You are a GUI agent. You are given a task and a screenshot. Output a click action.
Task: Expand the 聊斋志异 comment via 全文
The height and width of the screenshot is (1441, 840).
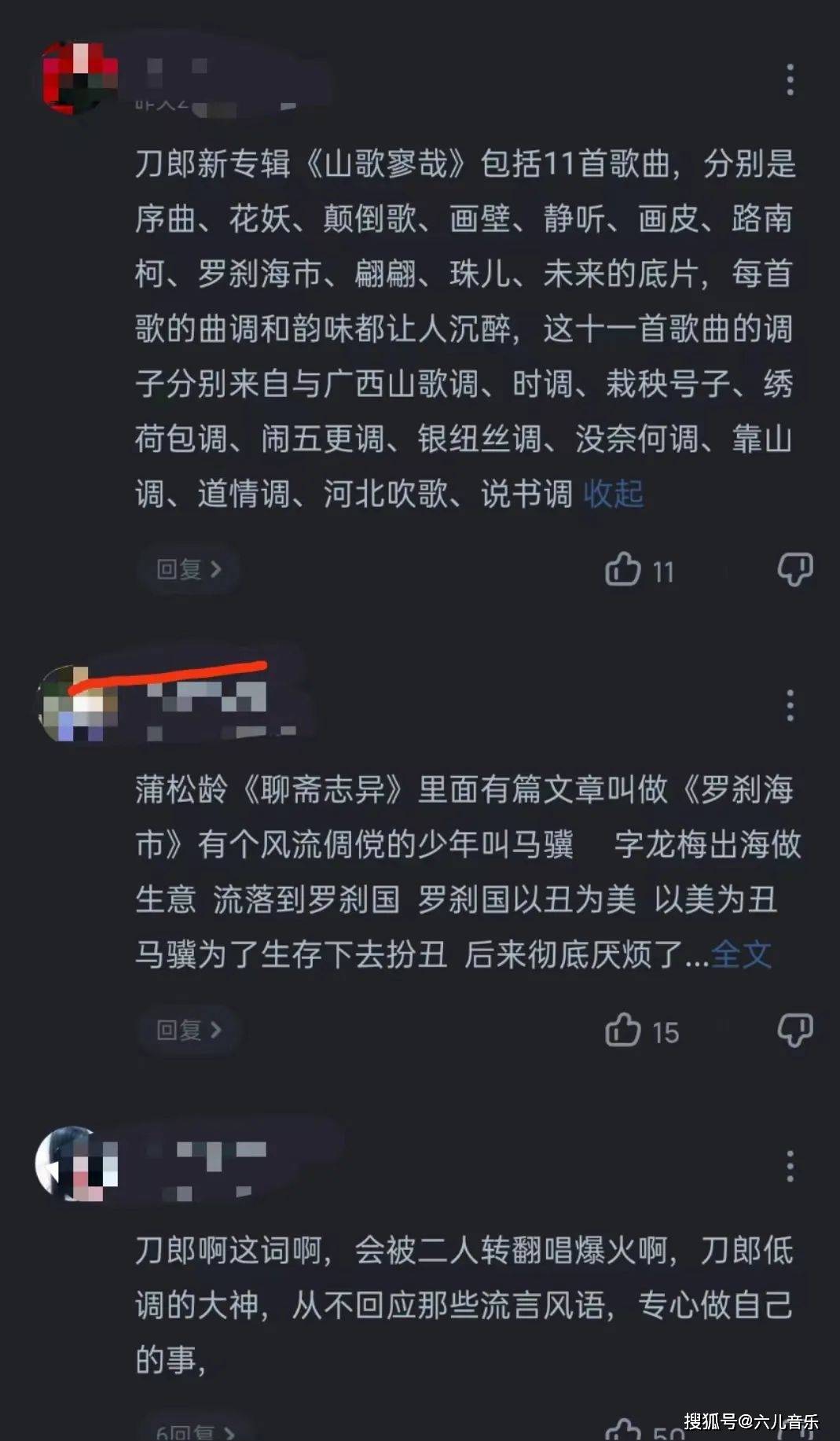(741, 955)
